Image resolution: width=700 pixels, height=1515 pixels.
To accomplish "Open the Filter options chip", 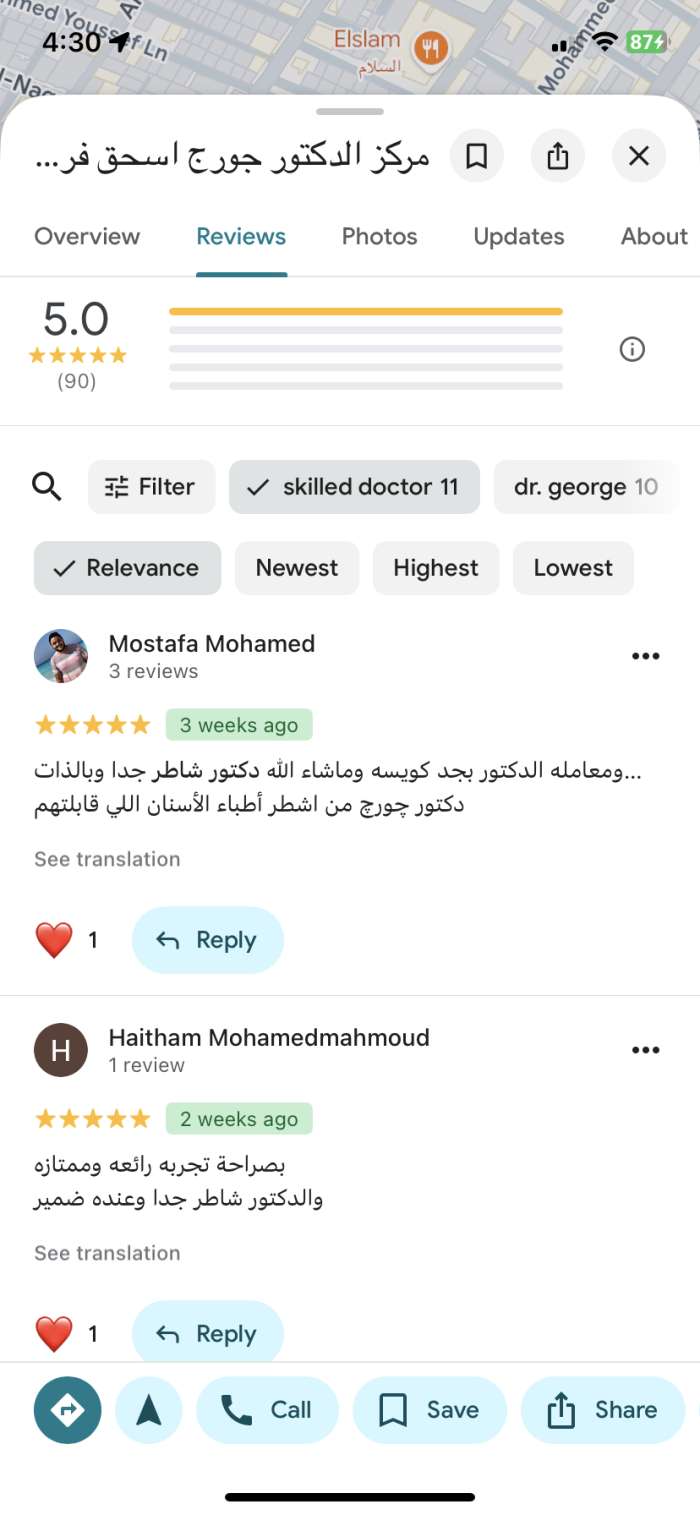I will [x=151, y=487].
